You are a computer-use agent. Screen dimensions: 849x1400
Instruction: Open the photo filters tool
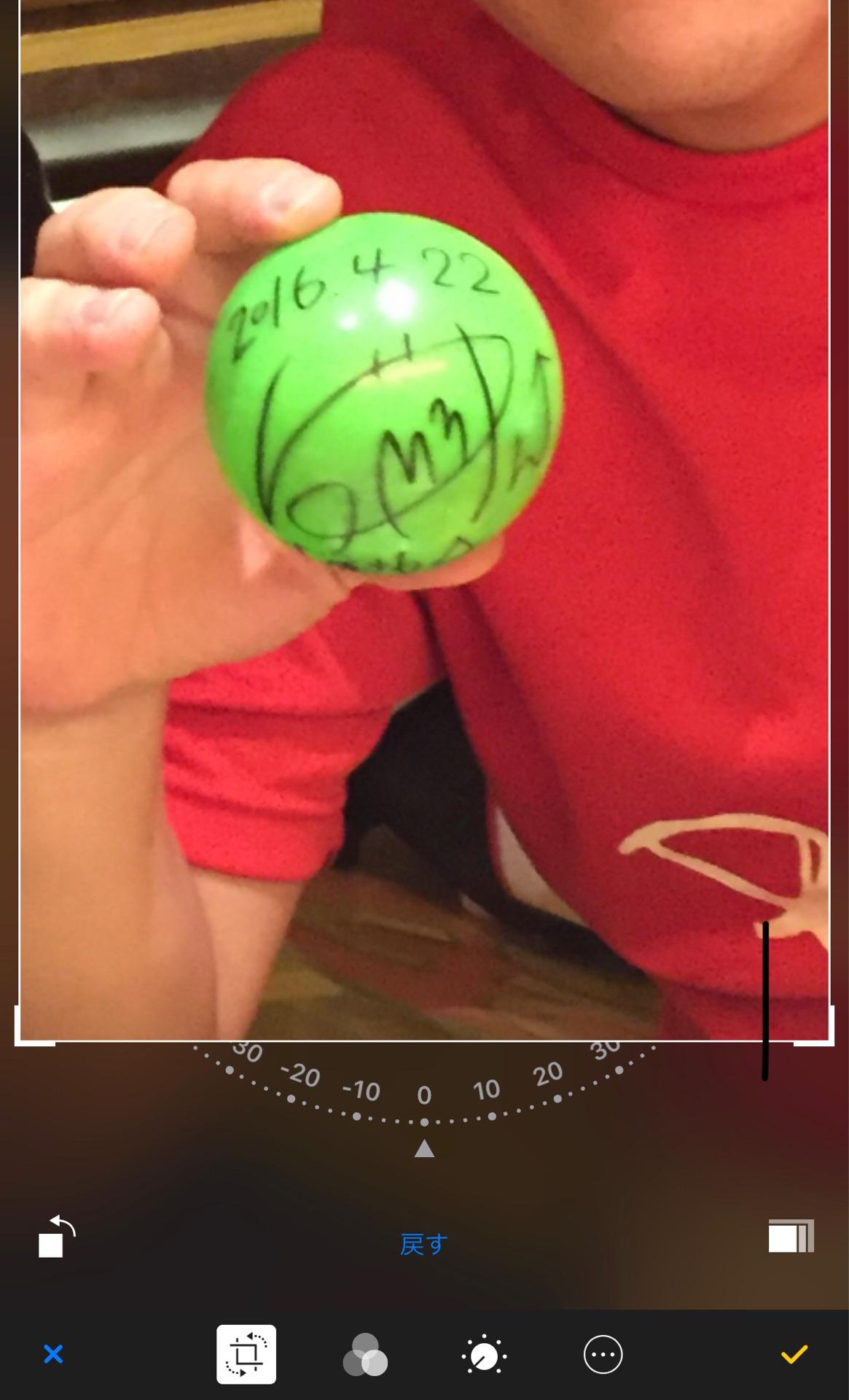point(364,1355)
